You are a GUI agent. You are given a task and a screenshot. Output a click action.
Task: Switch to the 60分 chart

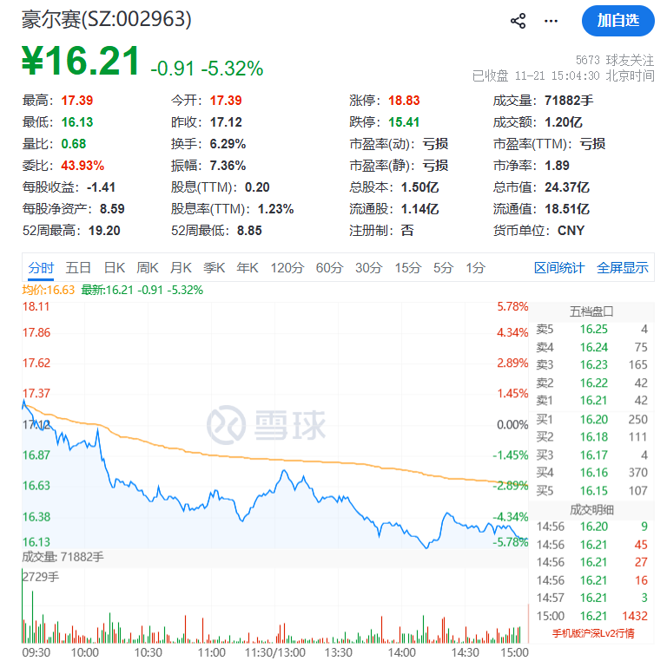330,267
